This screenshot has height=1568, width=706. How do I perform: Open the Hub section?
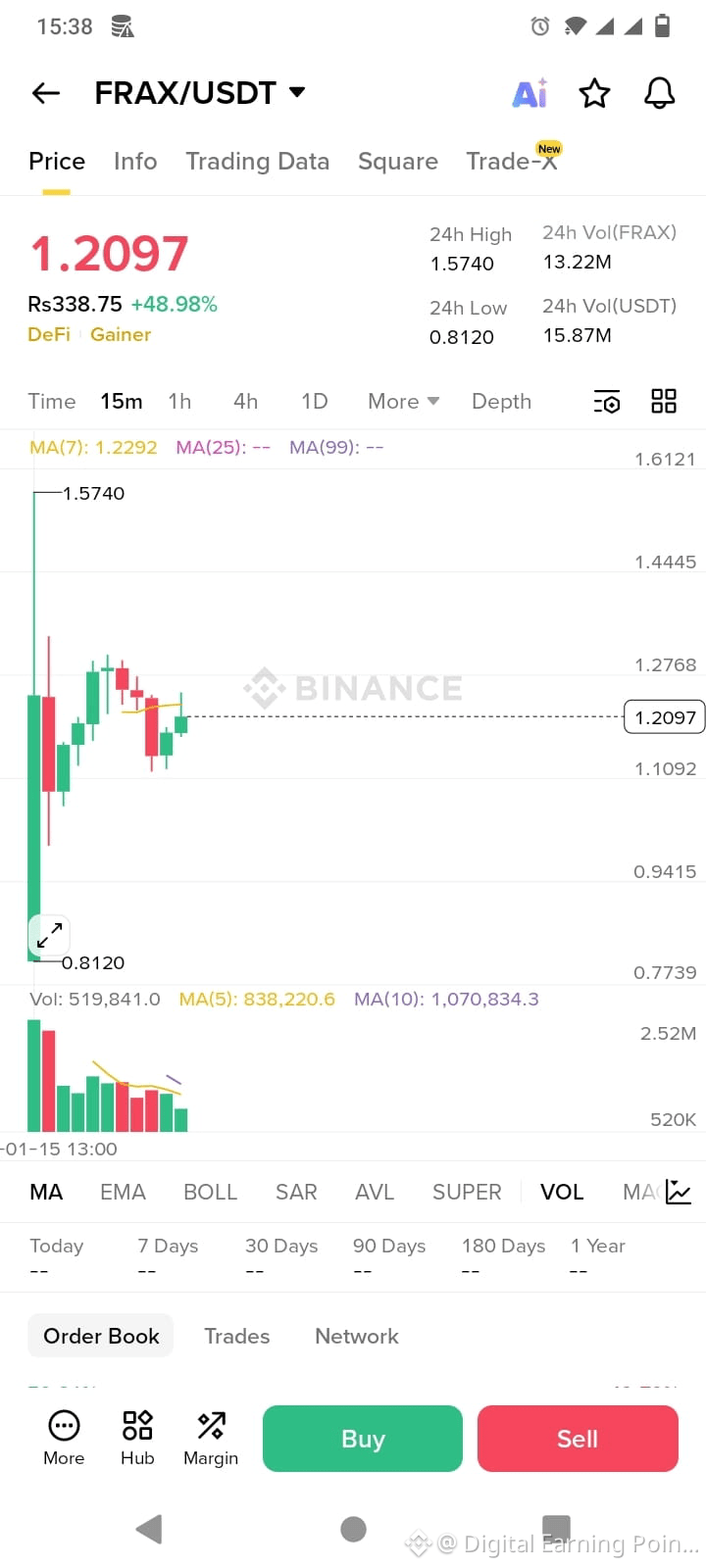(x=136, y=1437)
